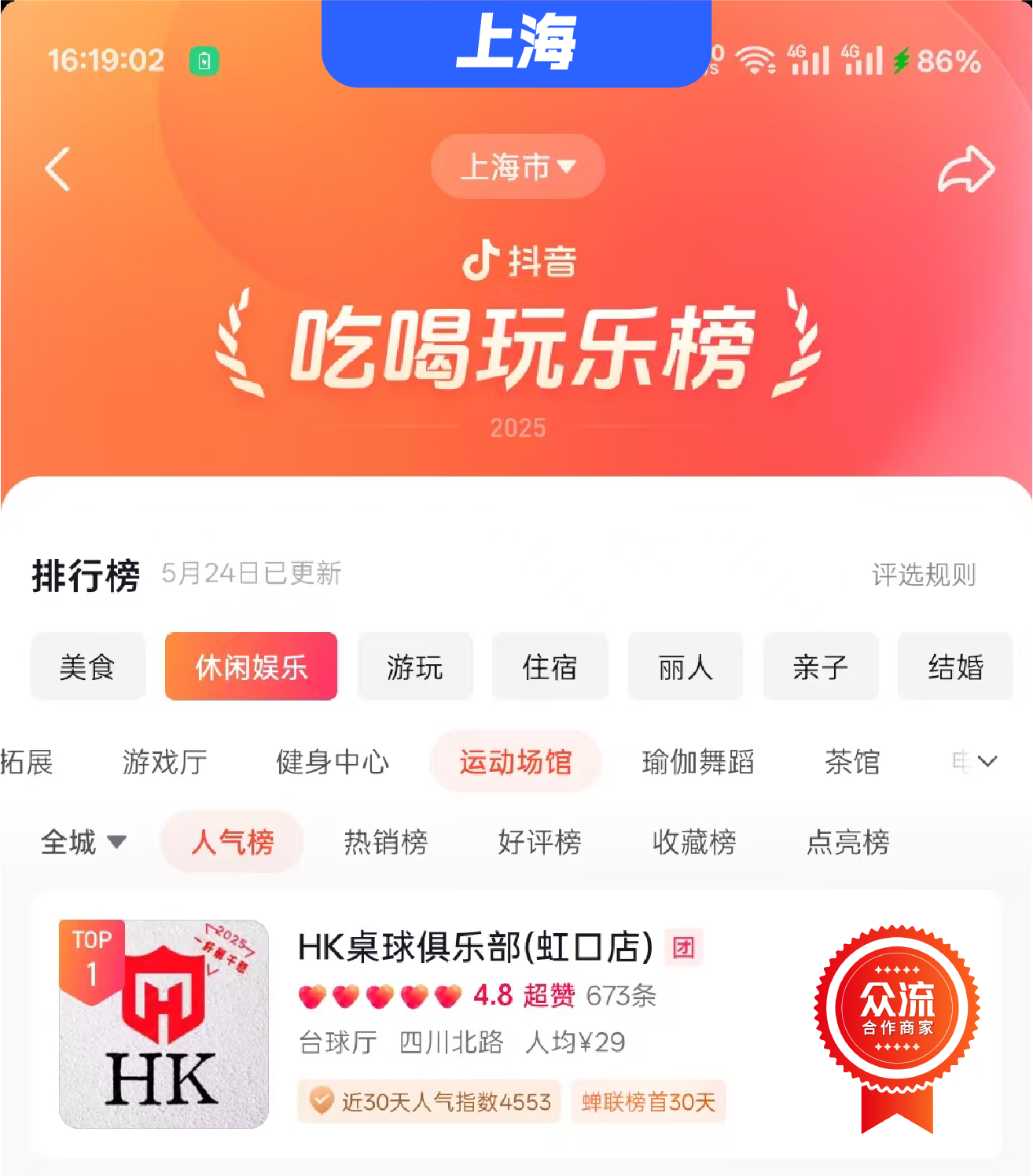Open the 评选规则 link
Image resolution: width=1033 pixels, height=1176 pixels.
pos(924,575)
